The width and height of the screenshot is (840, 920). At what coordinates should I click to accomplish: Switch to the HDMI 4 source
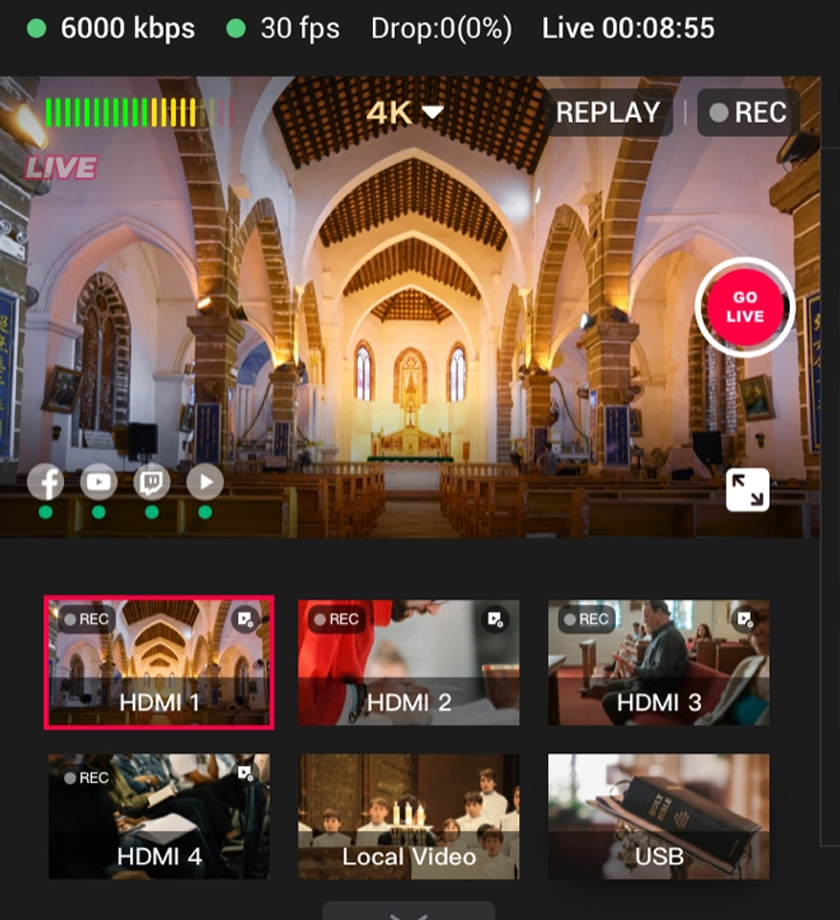(x=158, y=818)
